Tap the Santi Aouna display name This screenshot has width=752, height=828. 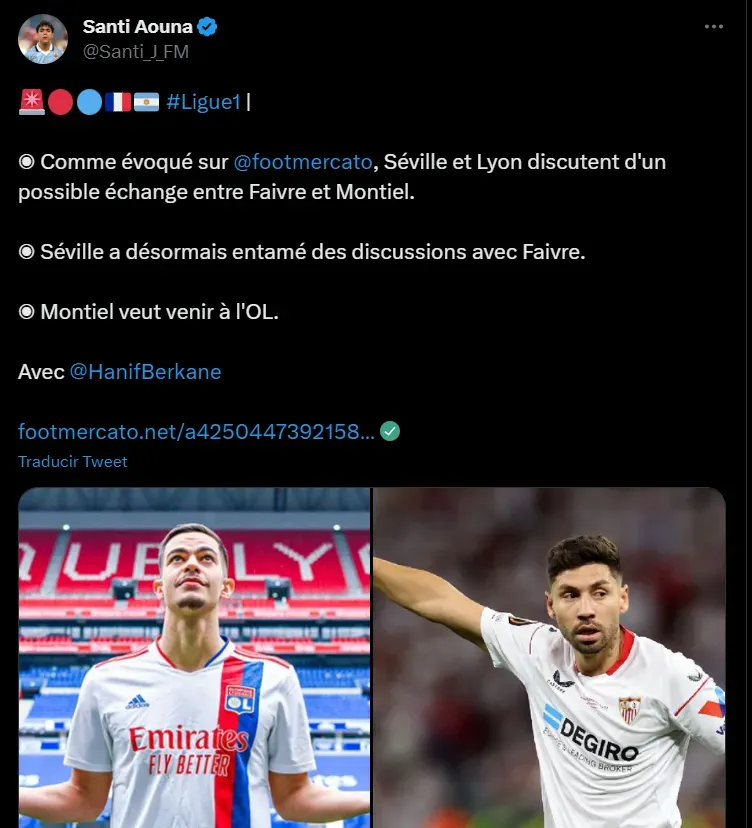coord(137,27)
